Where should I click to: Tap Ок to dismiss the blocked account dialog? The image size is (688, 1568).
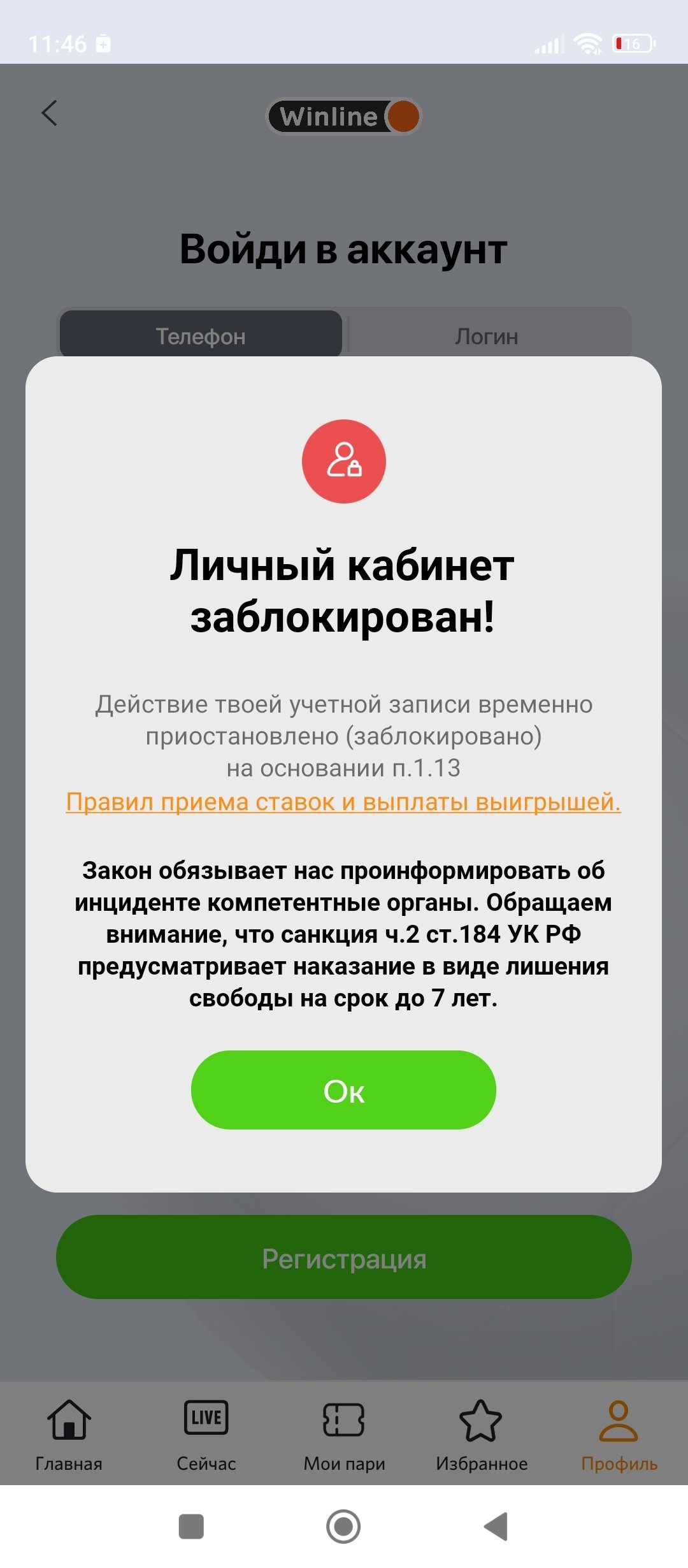pos(343,1090)
